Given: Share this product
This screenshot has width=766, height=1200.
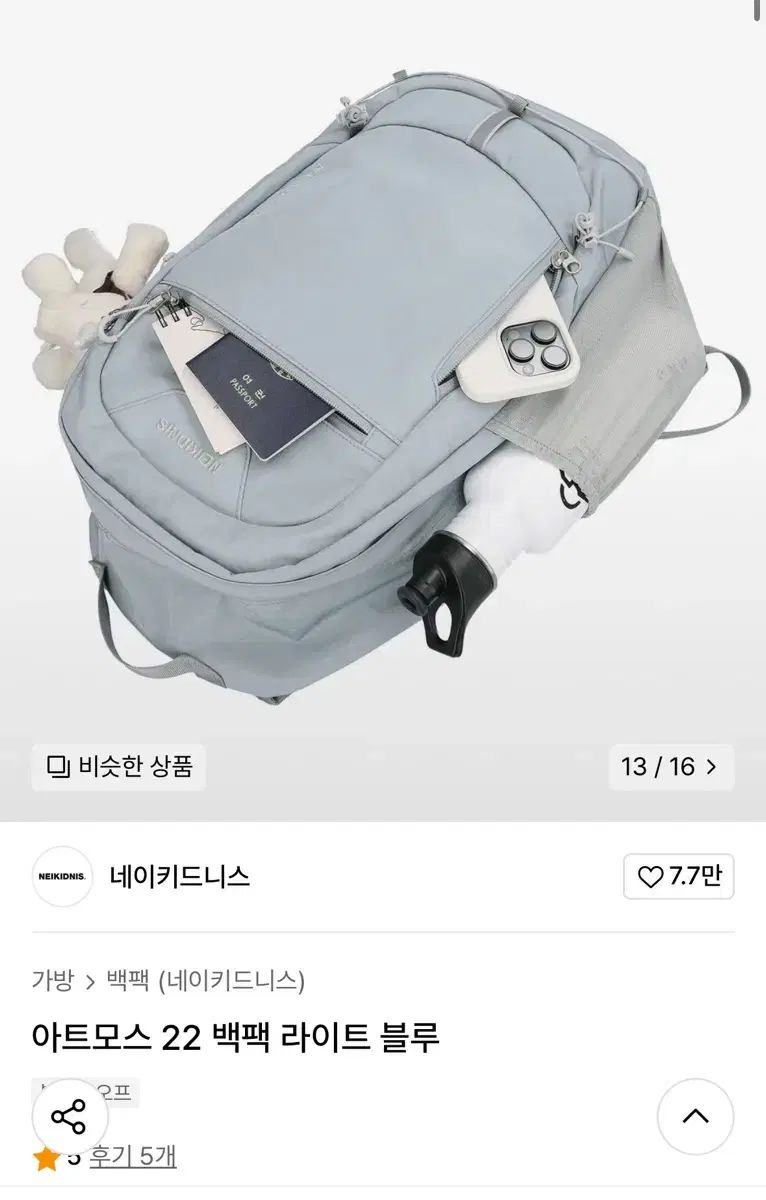Looking at the screenshot, I should (70, 1117).
